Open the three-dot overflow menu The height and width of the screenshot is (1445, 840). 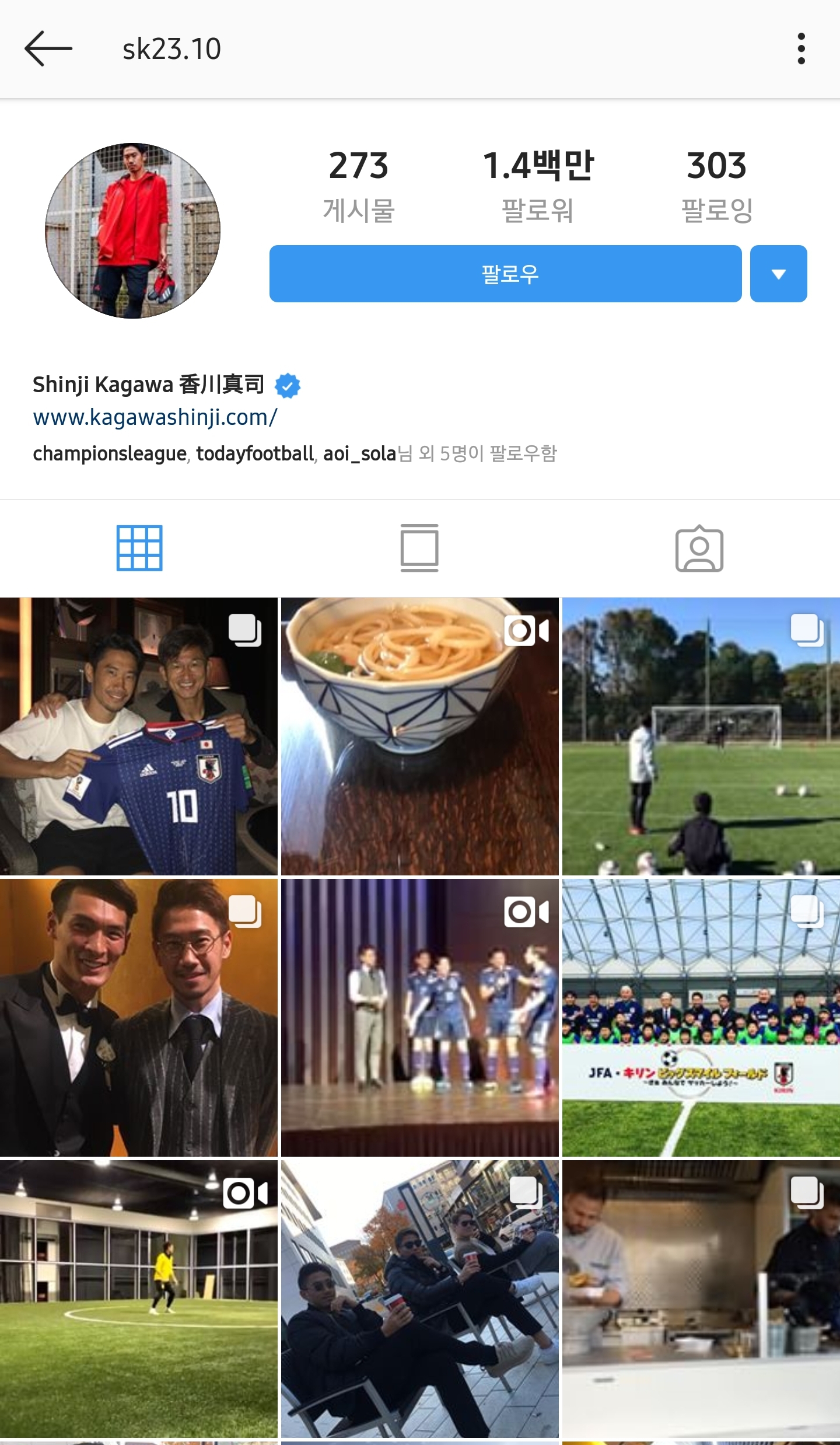coord(801,49)
